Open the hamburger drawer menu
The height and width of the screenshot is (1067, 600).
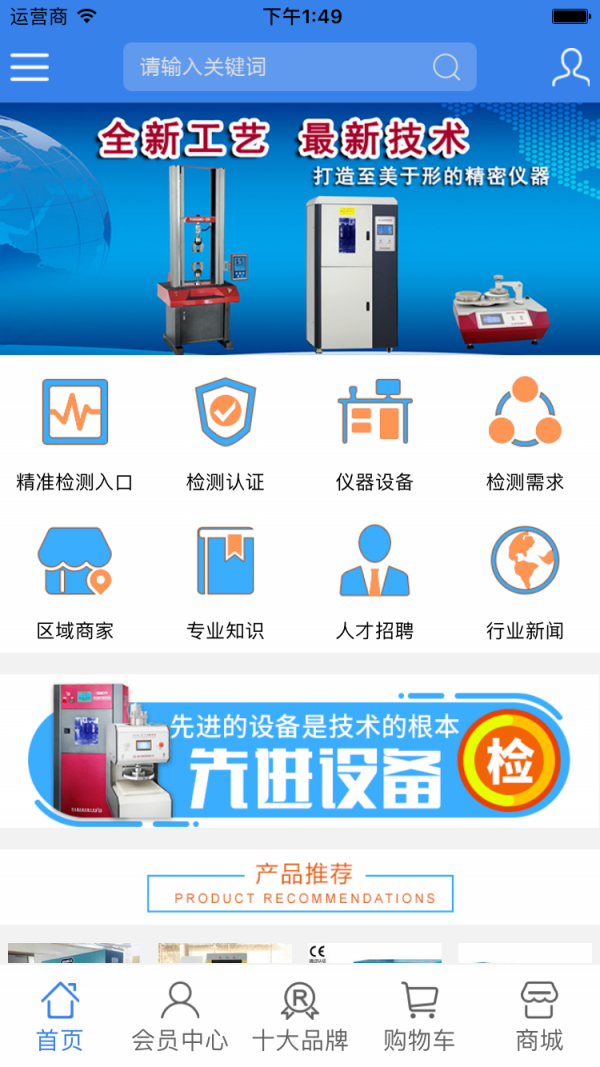tap(30, 67)
